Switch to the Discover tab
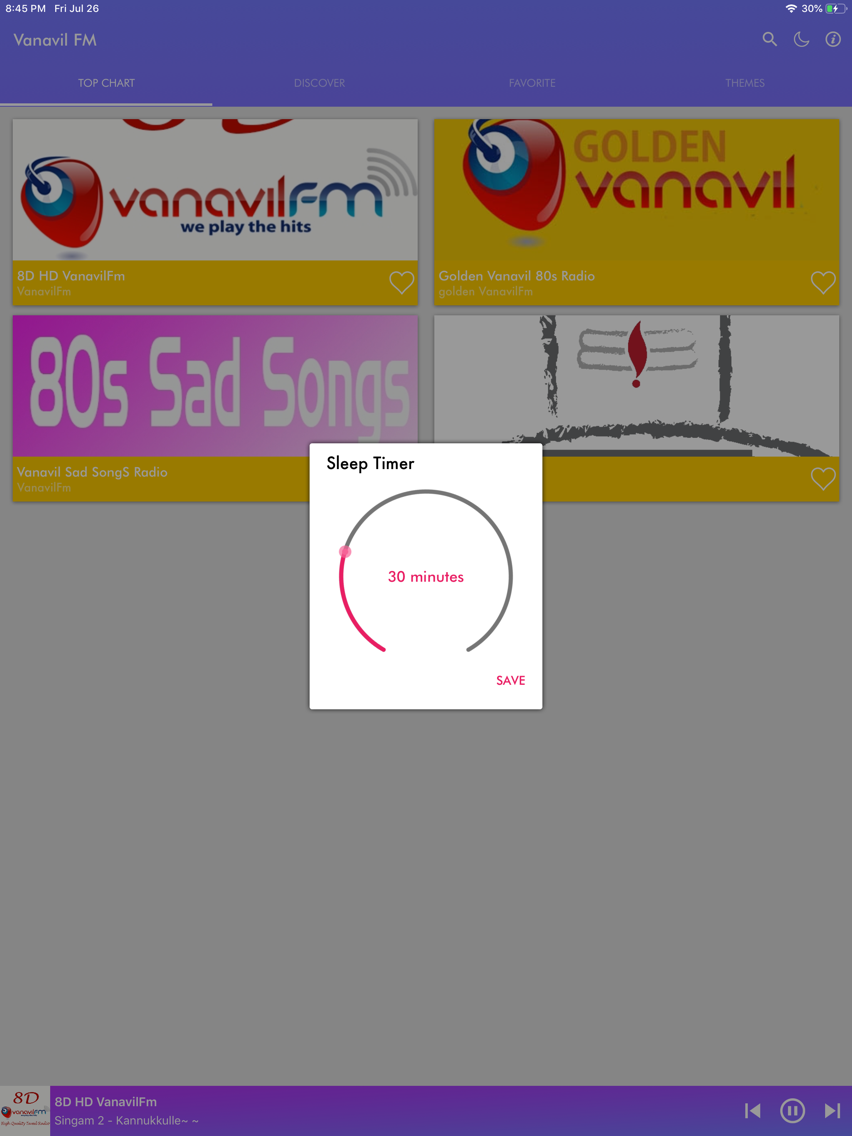Image resolution: width=852 pixels, height=1136 pixels. point(319,83)
